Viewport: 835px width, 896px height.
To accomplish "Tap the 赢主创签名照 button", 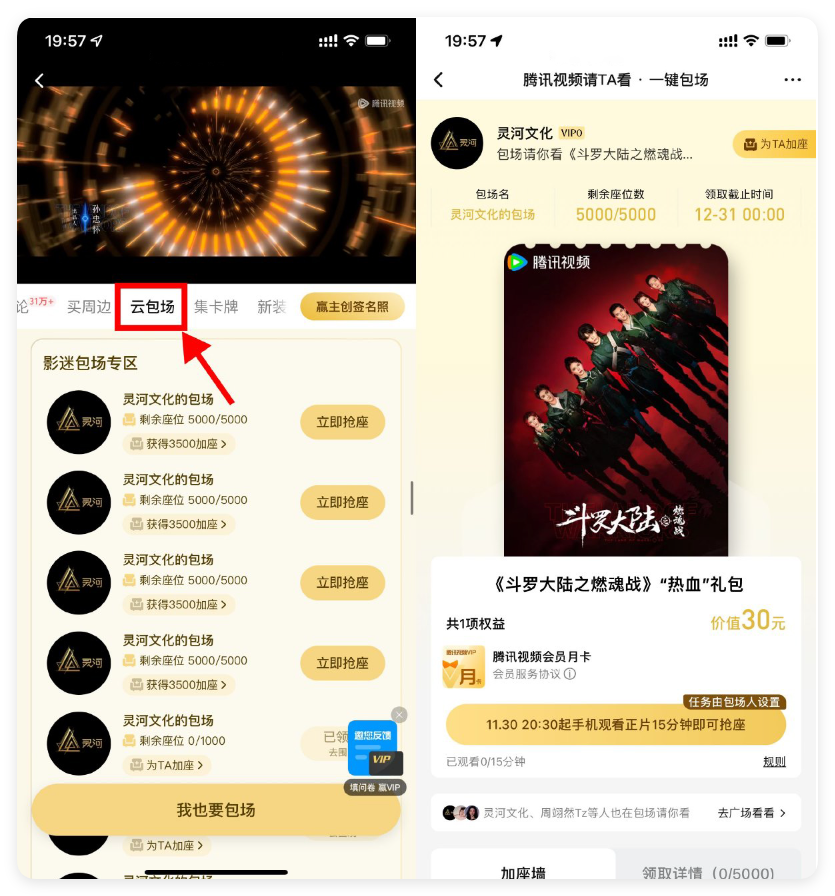I will click(352, 307).
